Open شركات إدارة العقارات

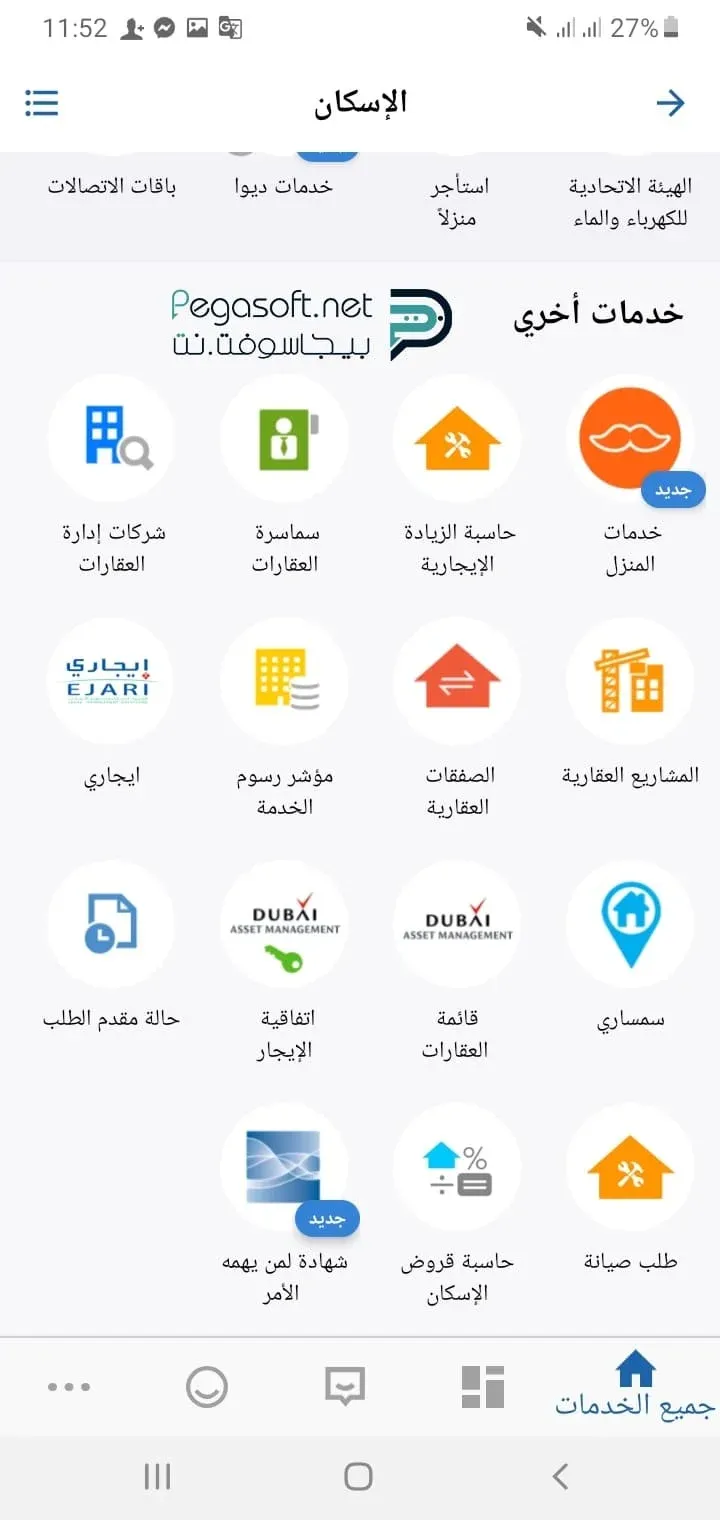pyautogui.click(x=112, y=438)
